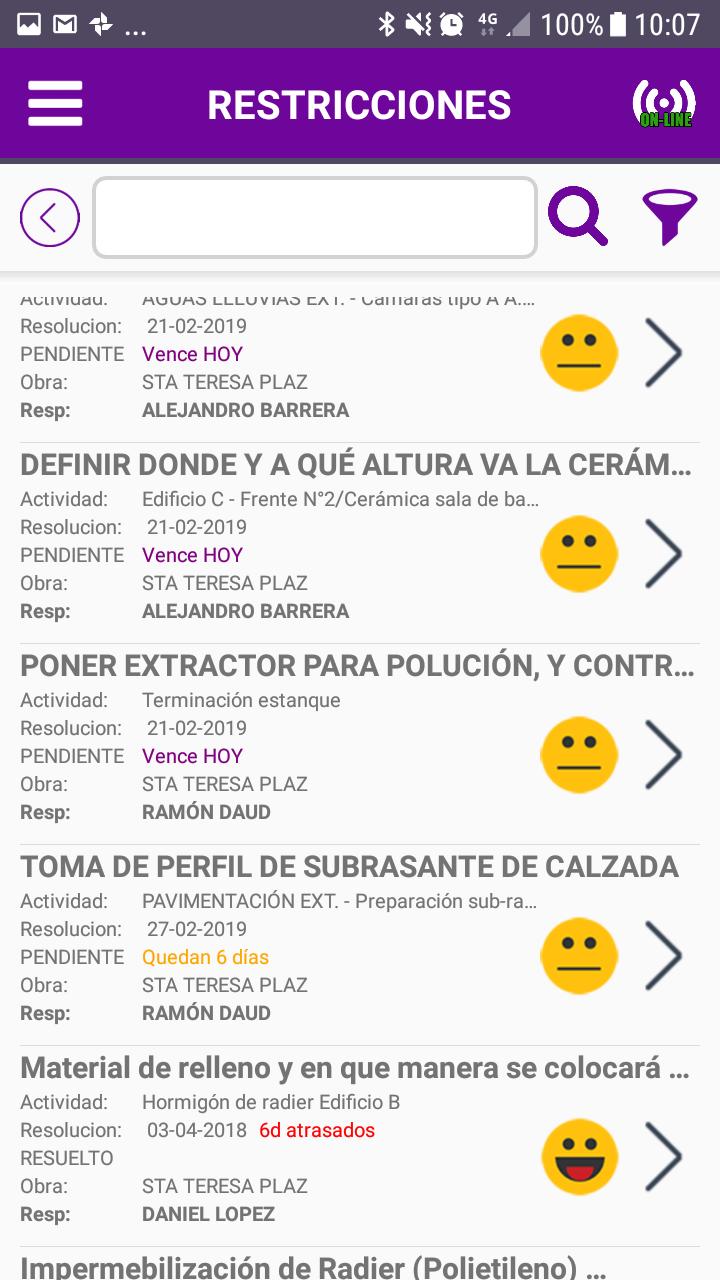
Task: Open the funnel filter options
Action: click(x=669, y=217)
